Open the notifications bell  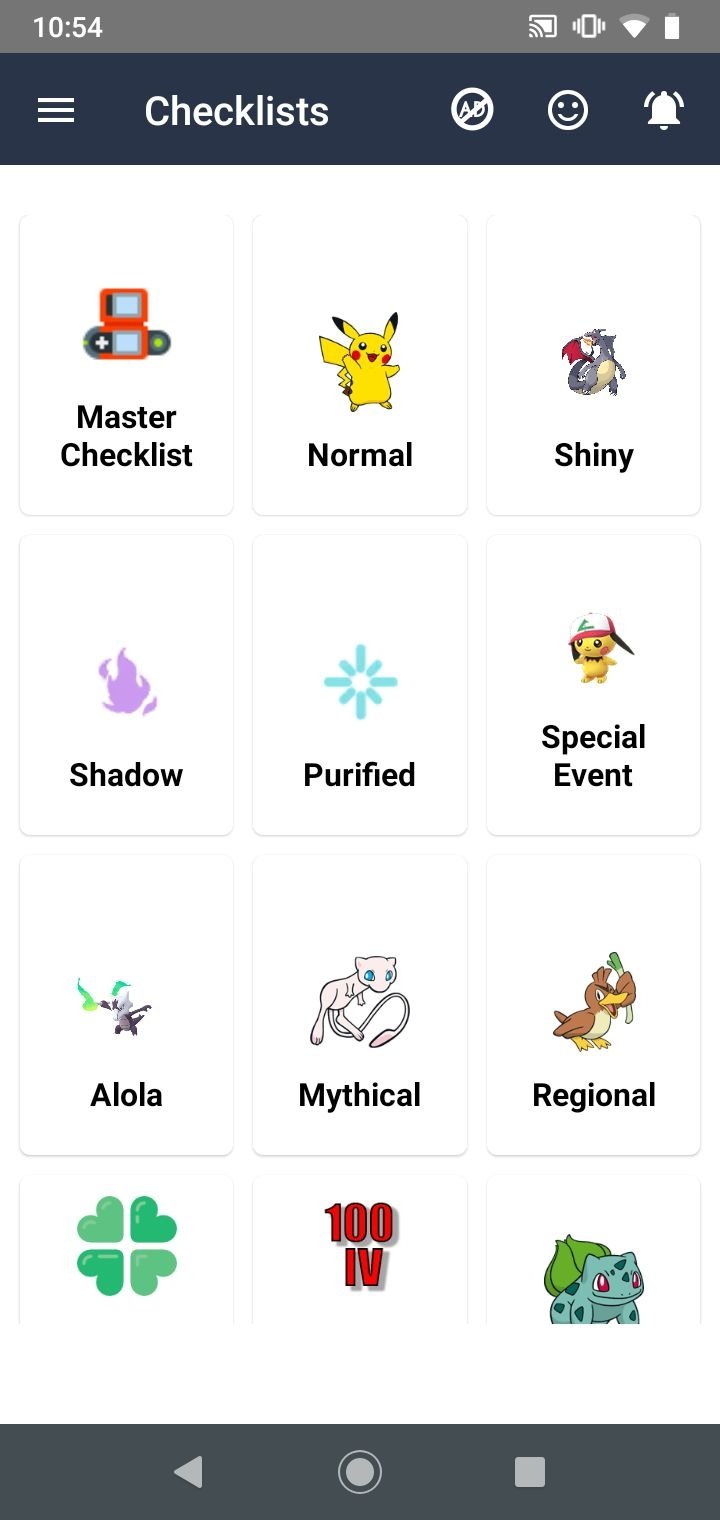point(664,110)
